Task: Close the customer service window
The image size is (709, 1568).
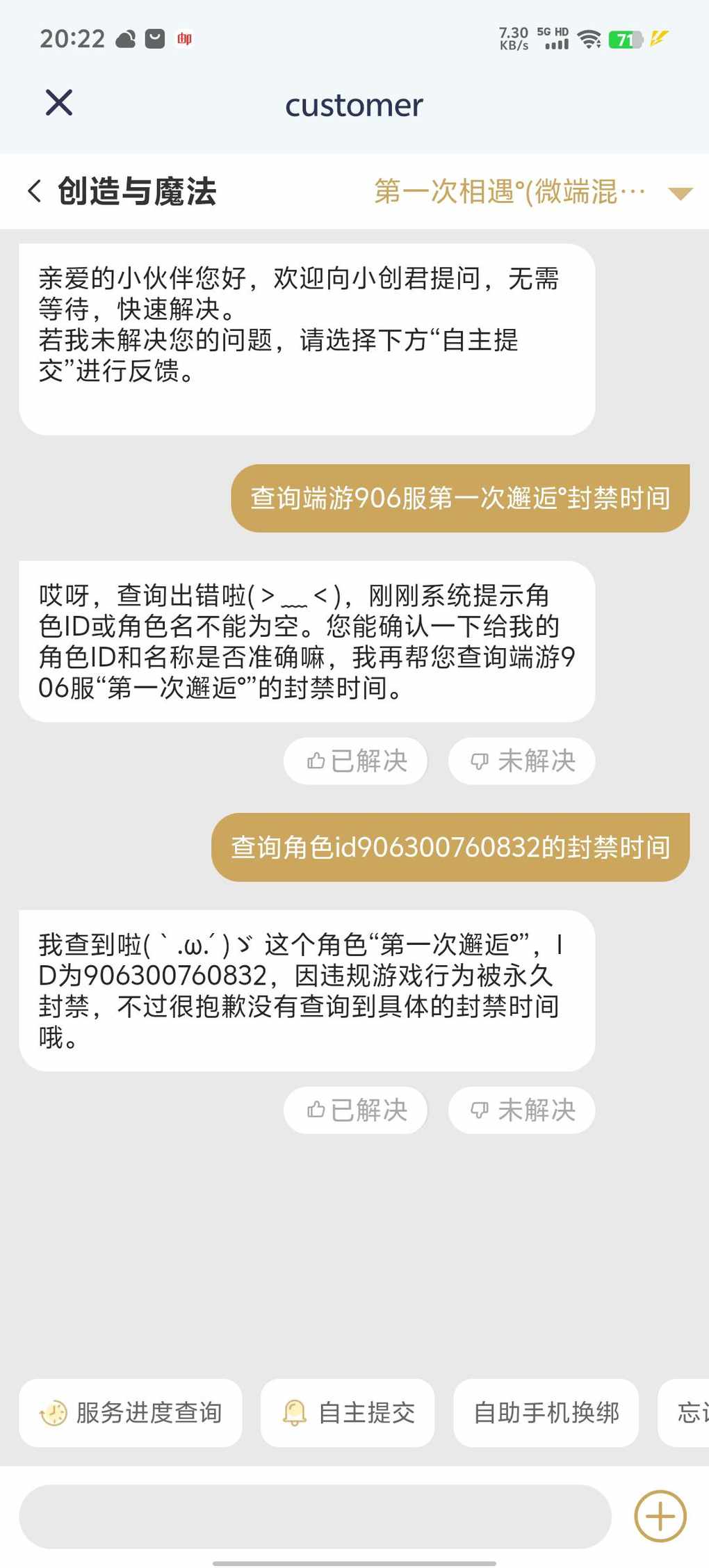Action: tap(59, 103)
